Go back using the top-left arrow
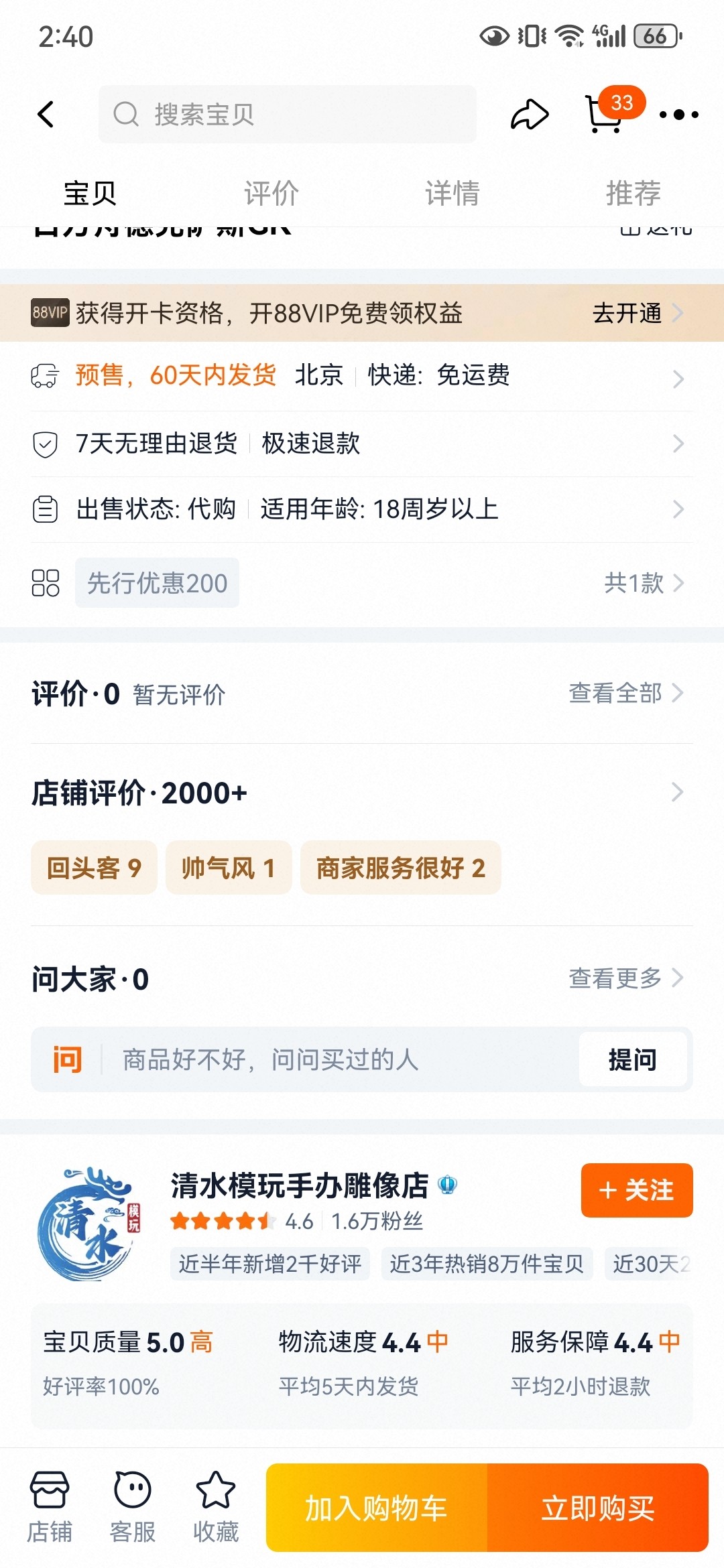The image size is (724, 1568). (x=46, y=115)
